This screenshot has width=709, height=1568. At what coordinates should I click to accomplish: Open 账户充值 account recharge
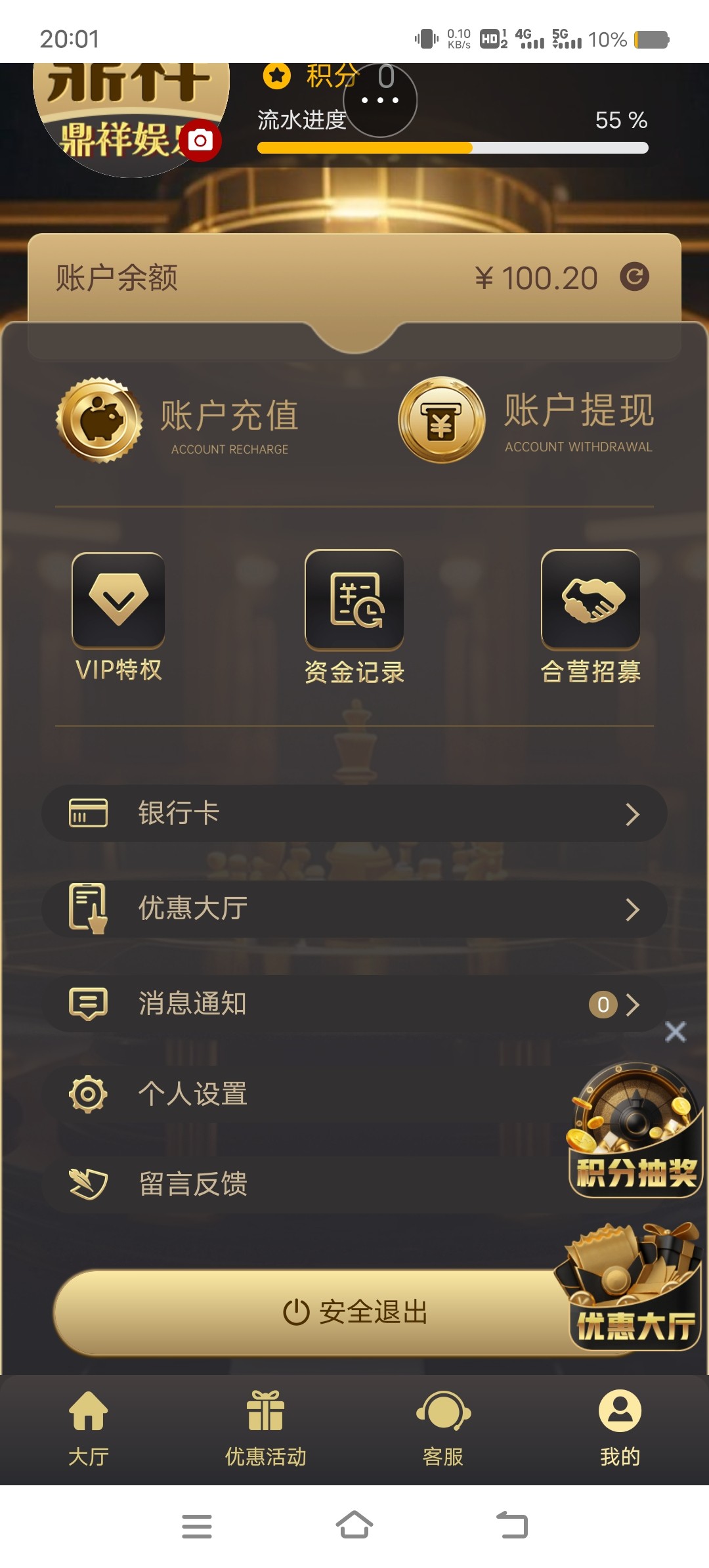179,422
